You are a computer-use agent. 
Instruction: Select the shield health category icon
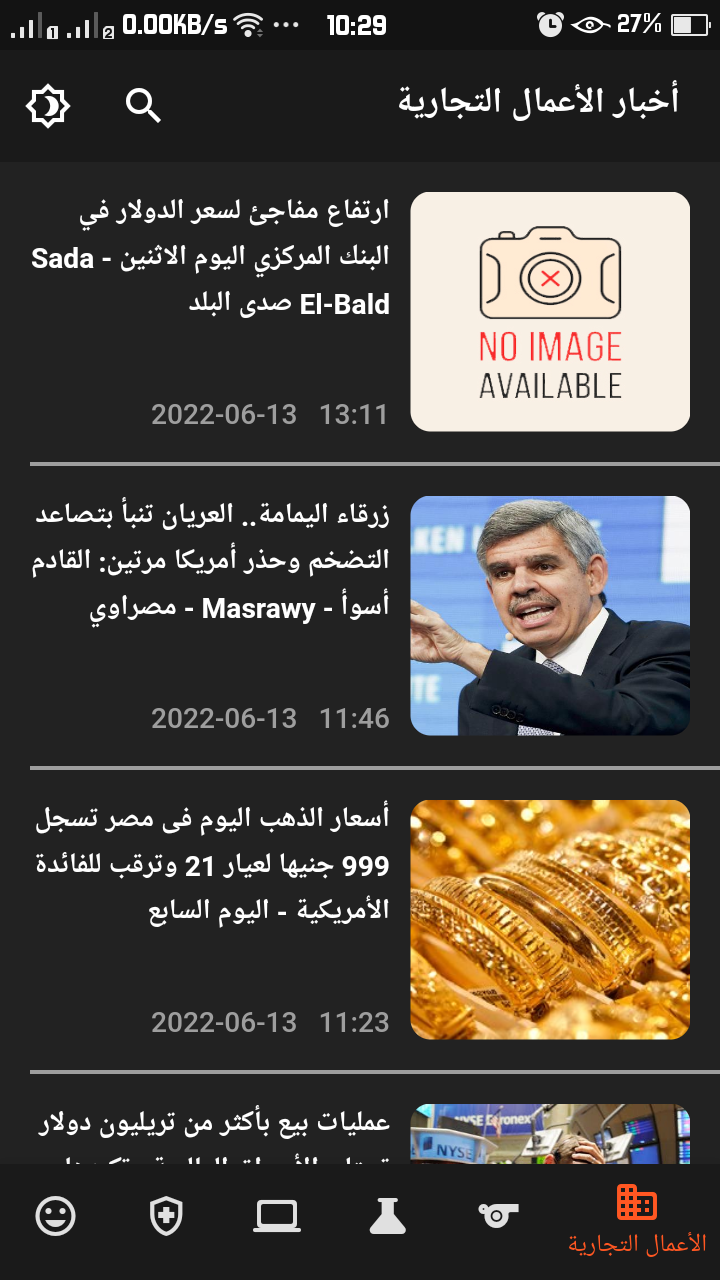[x=166, y=1216]
